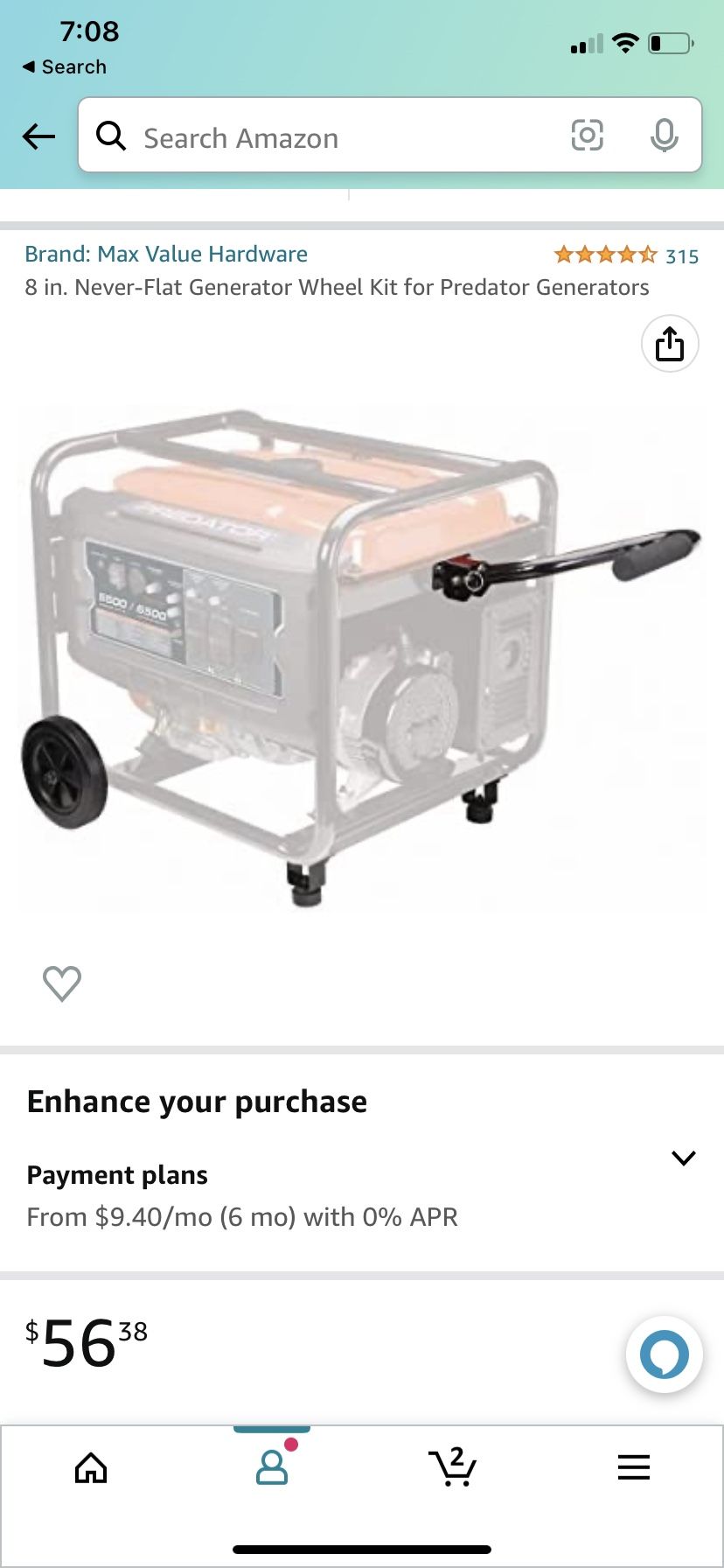Go back with the arrow icon
This screenshot has width=724, height=1568.
pos(38,136)
